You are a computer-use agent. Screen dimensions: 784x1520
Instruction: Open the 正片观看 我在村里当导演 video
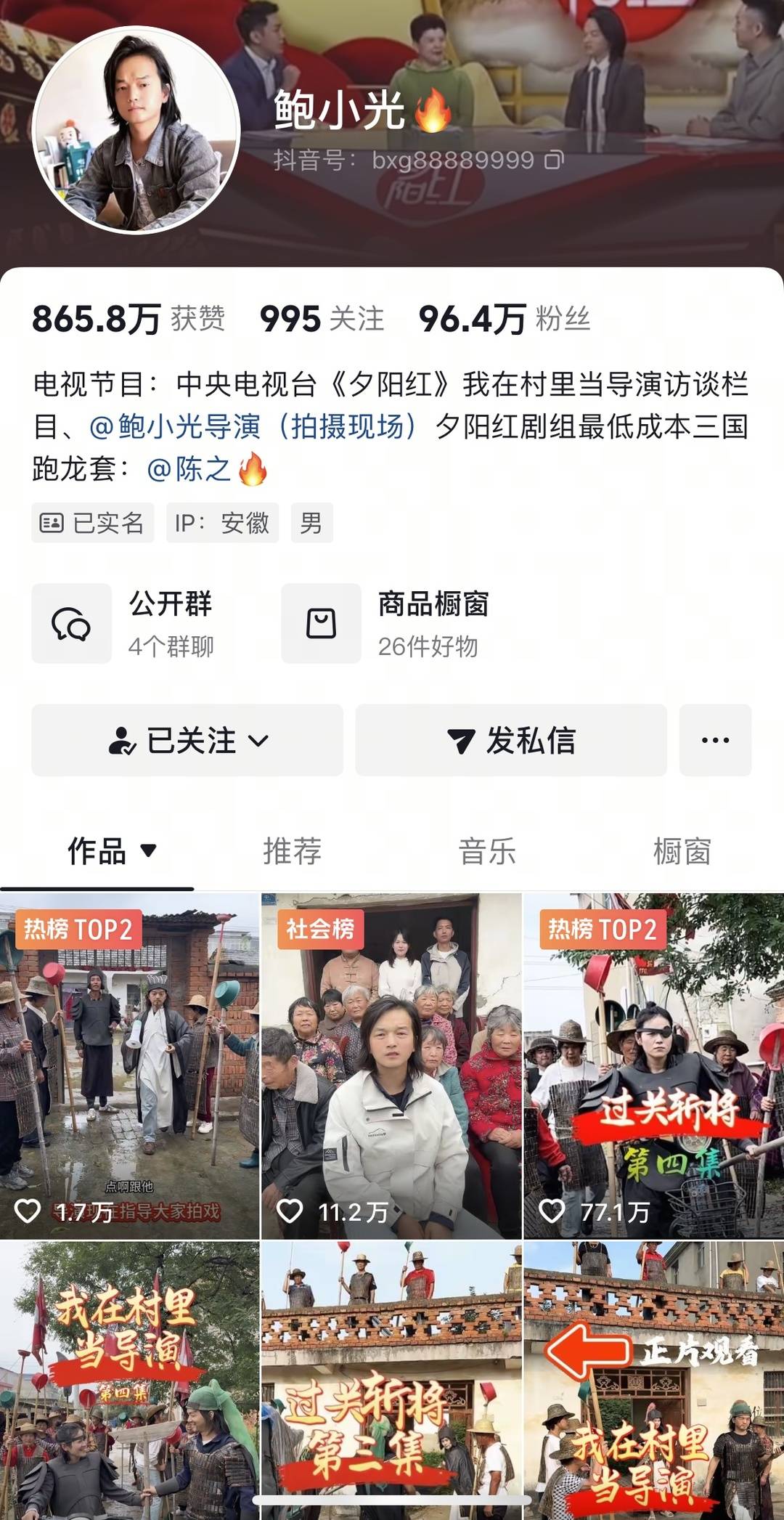pyautogui.click(x=653, y=1380)
